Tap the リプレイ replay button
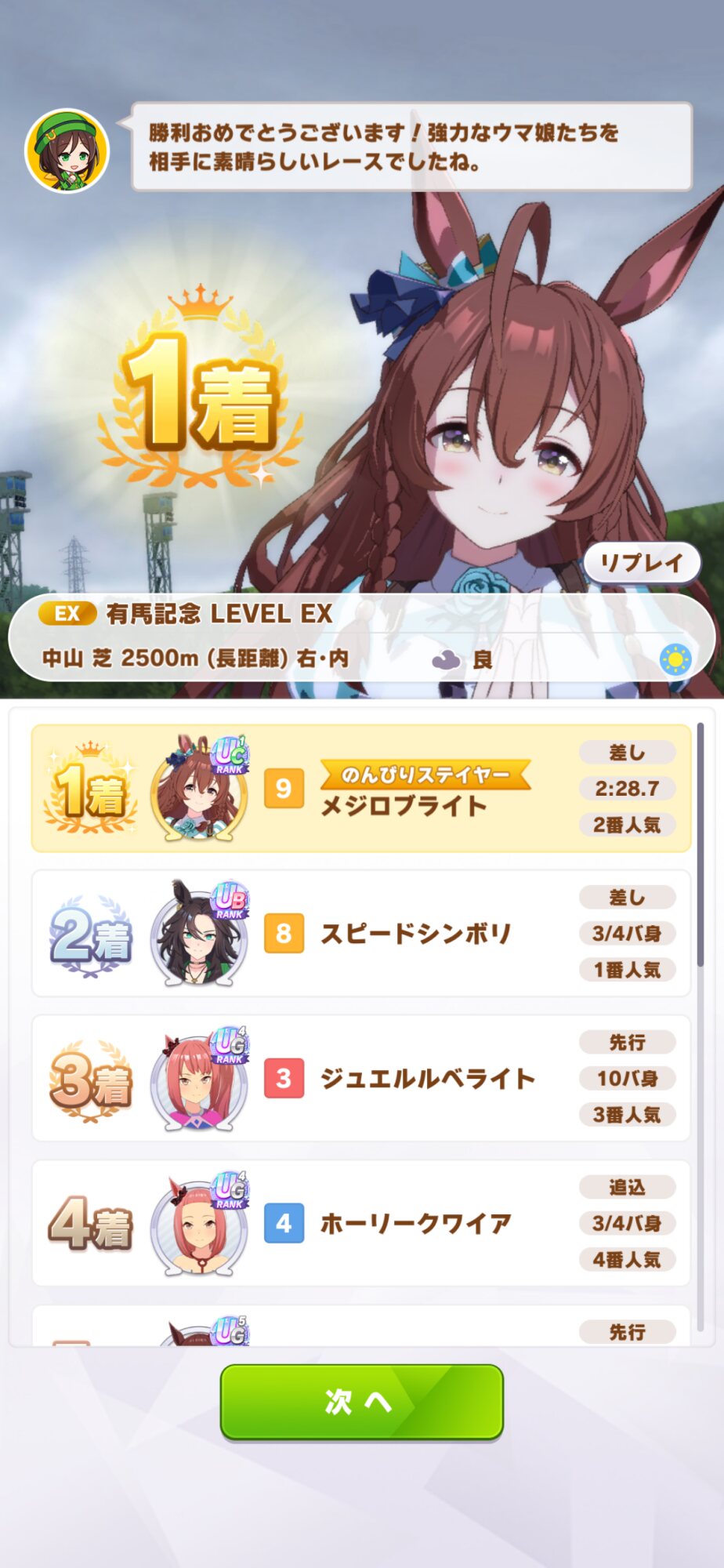The height and width of the screenshot is (1568, 724). 642,563
